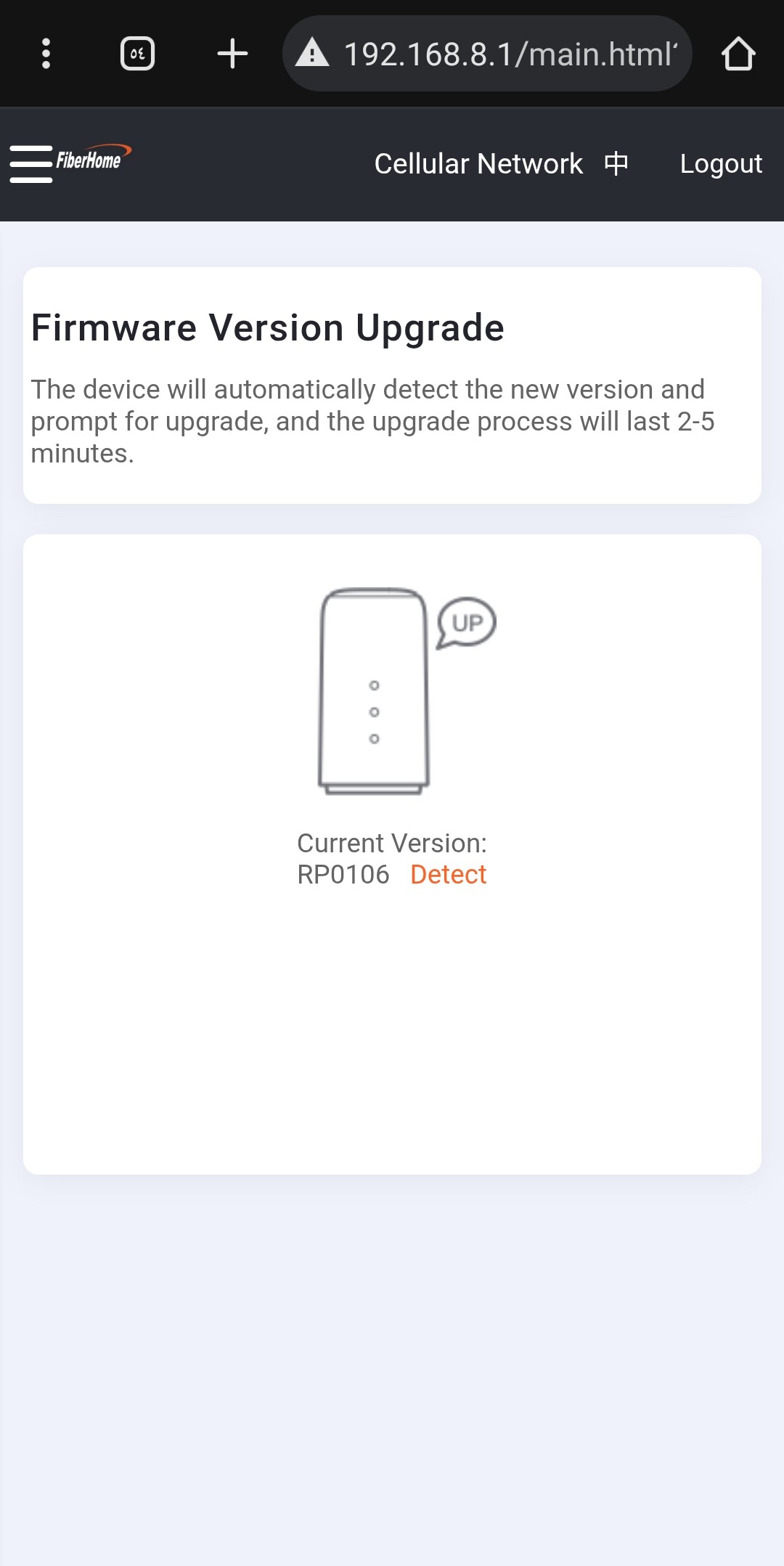Add a new browser tab
The width and height of the screenshot is (784, 1566).
coord(232,54)
